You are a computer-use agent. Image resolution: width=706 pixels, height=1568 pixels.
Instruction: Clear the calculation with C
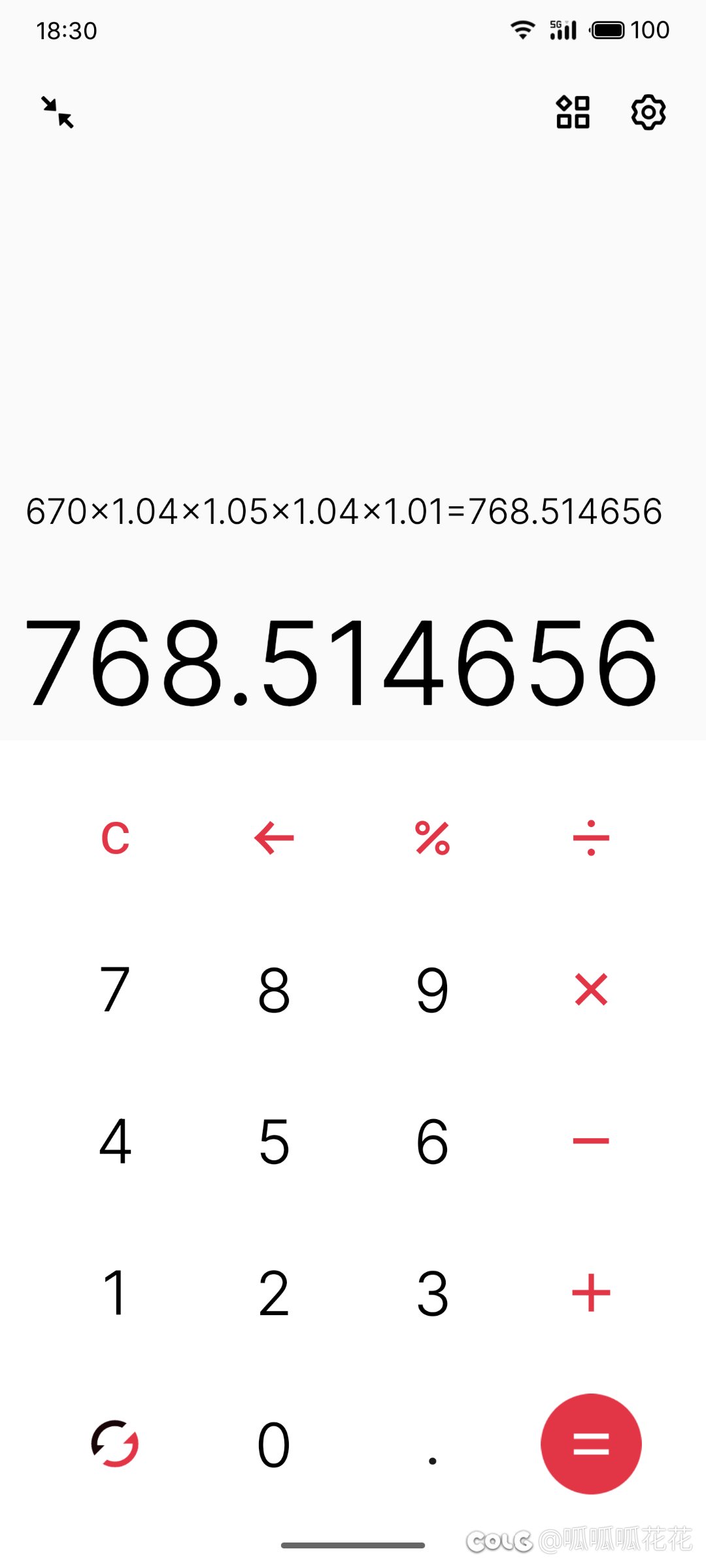pyautogui.click(x=115, y=838)
